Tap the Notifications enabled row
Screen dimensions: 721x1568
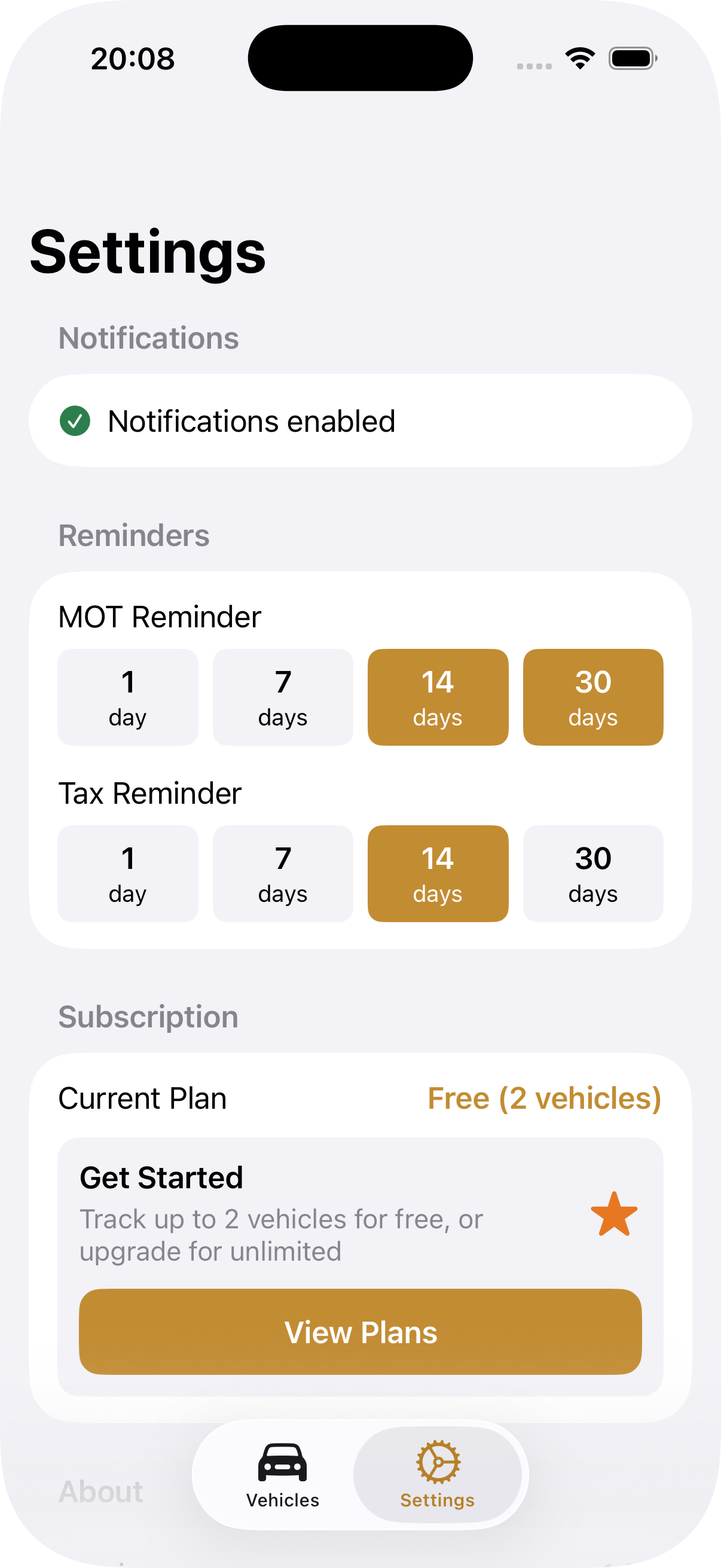click(360, 420)
